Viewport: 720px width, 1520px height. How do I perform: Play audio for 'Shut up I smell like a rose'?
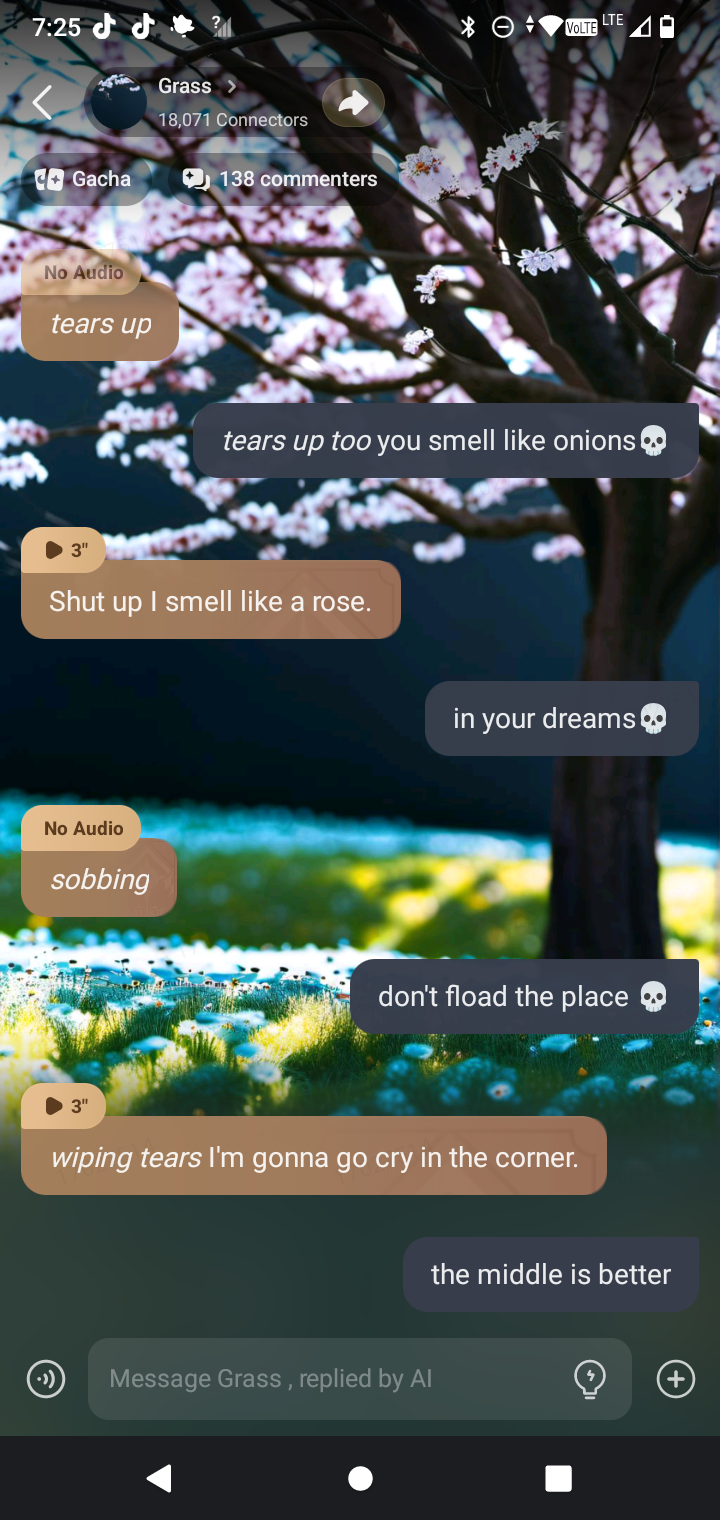[64, 550]
